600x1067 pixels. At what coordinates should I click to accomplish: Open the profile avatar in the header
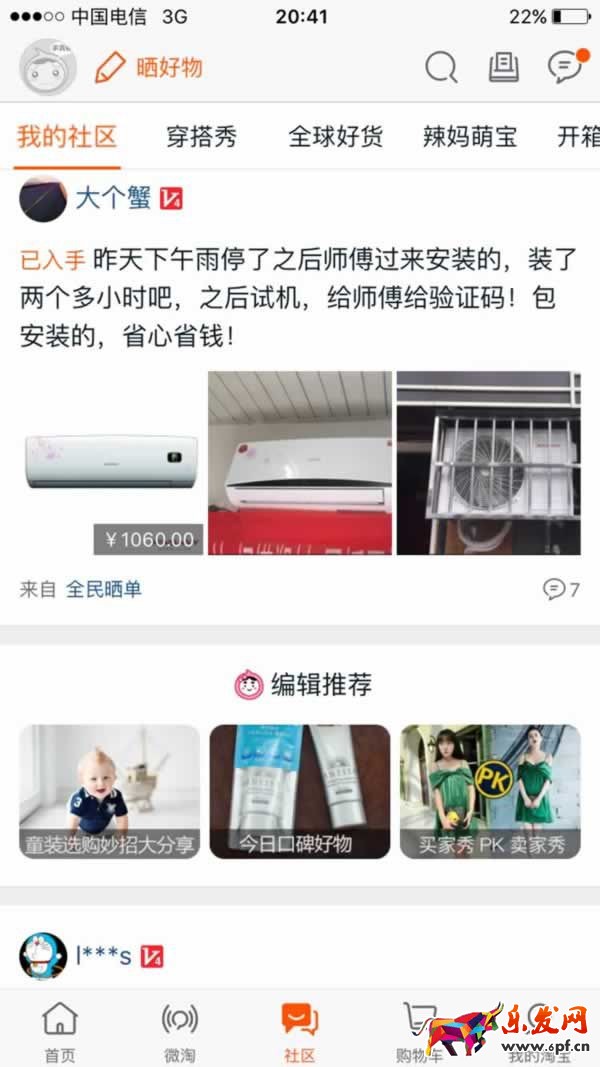48,67
